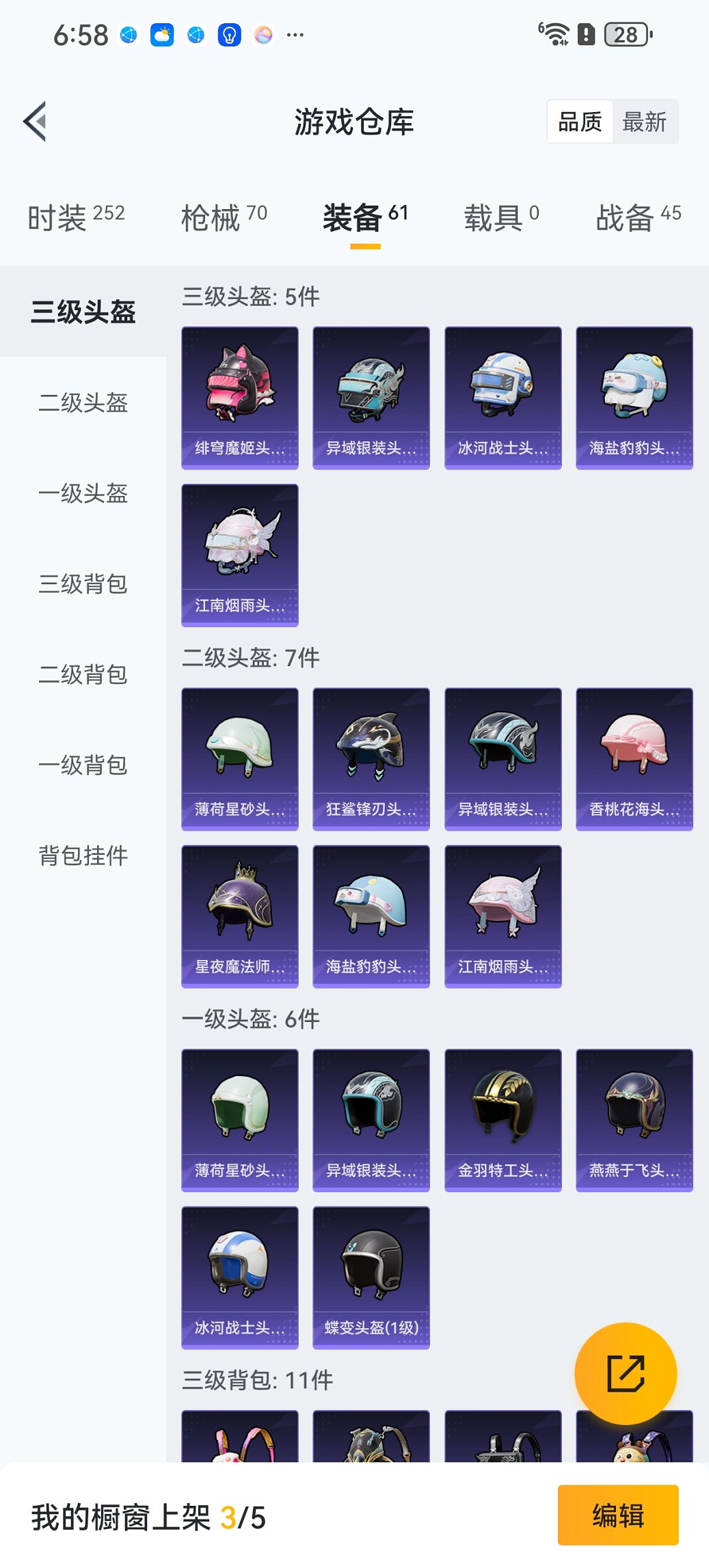Enable 品质 sorting mode

click(578, 121)
